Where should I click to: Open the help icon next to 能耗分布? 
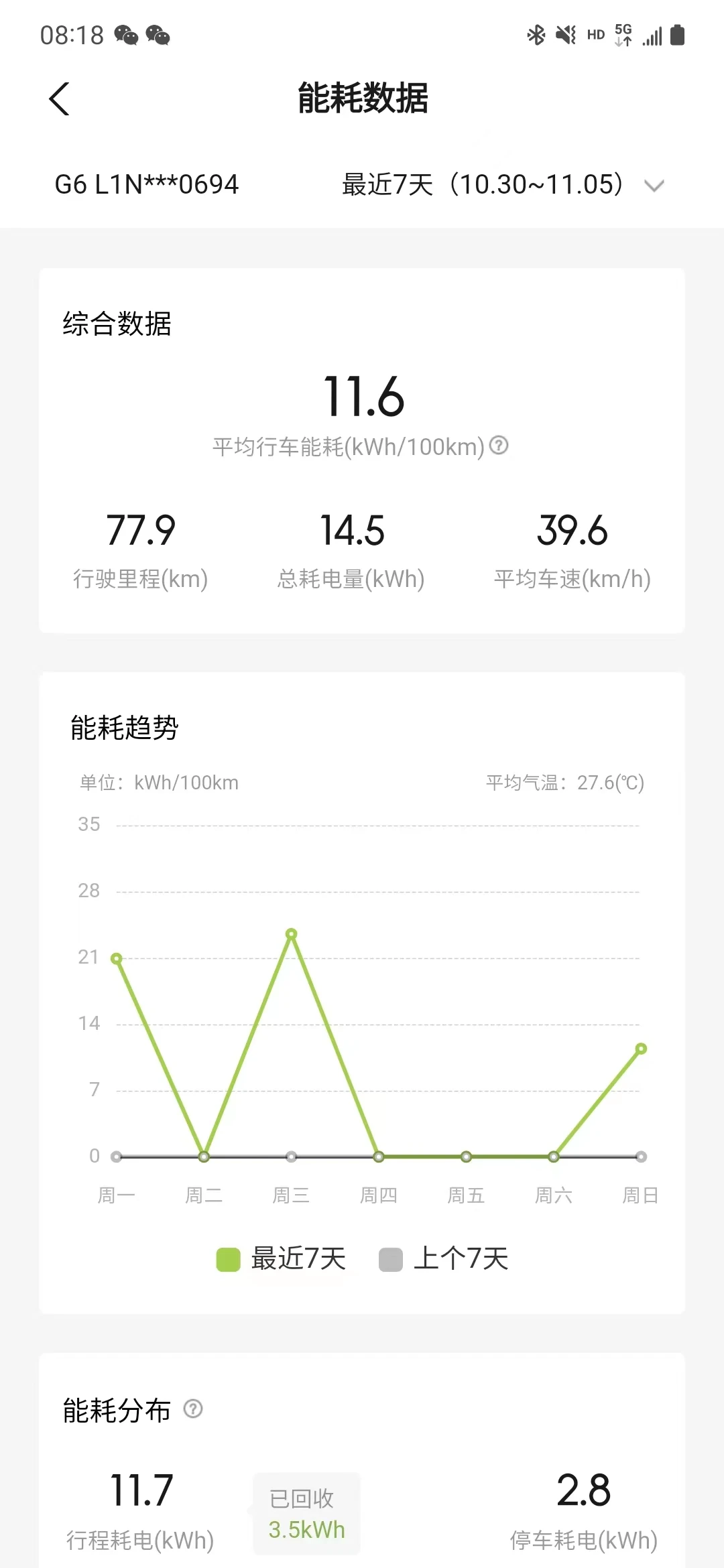point(193,1409)
